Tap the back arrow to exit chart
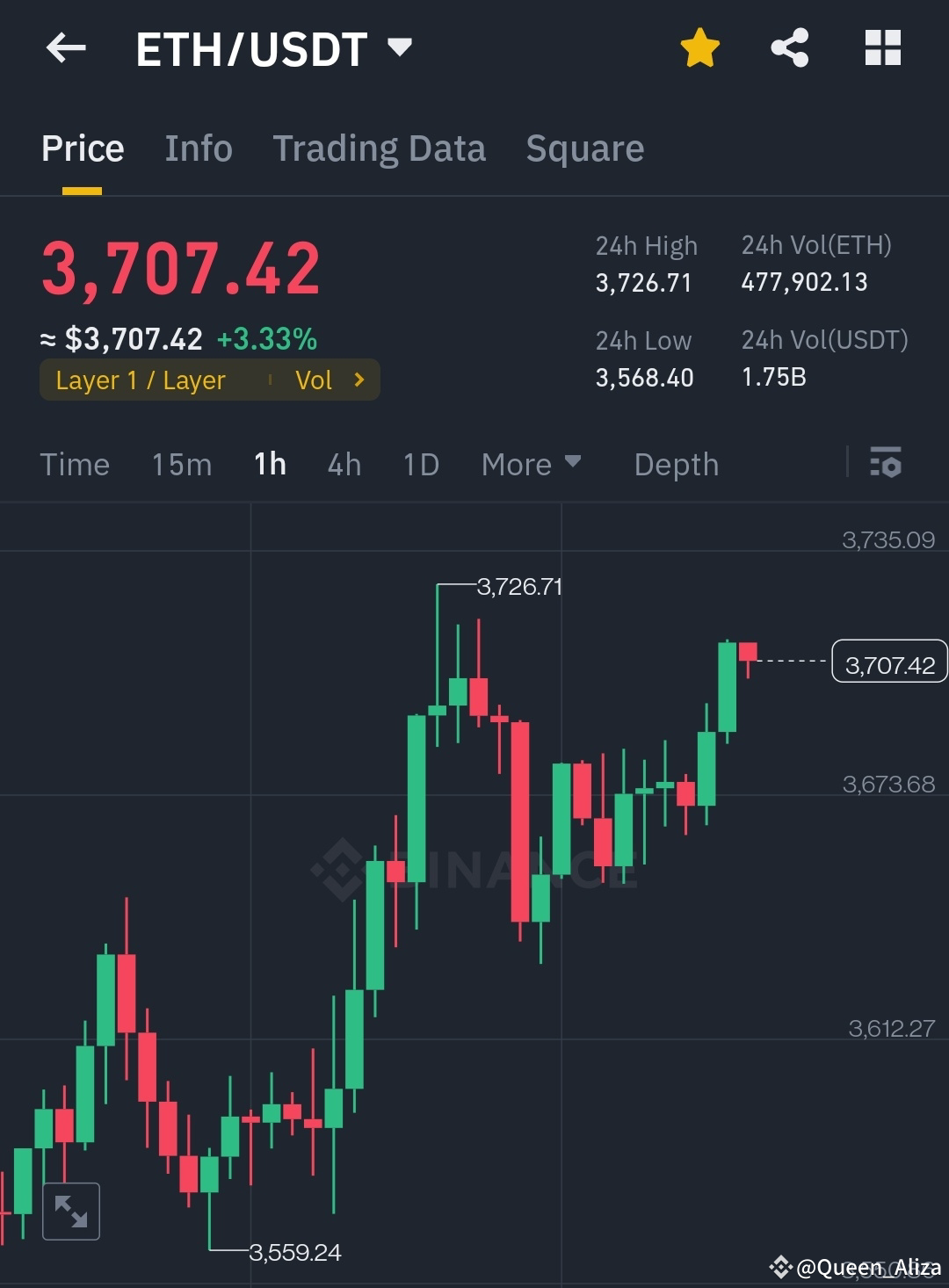The width and height of the screenshot is (949, 1288). (66, 48)
